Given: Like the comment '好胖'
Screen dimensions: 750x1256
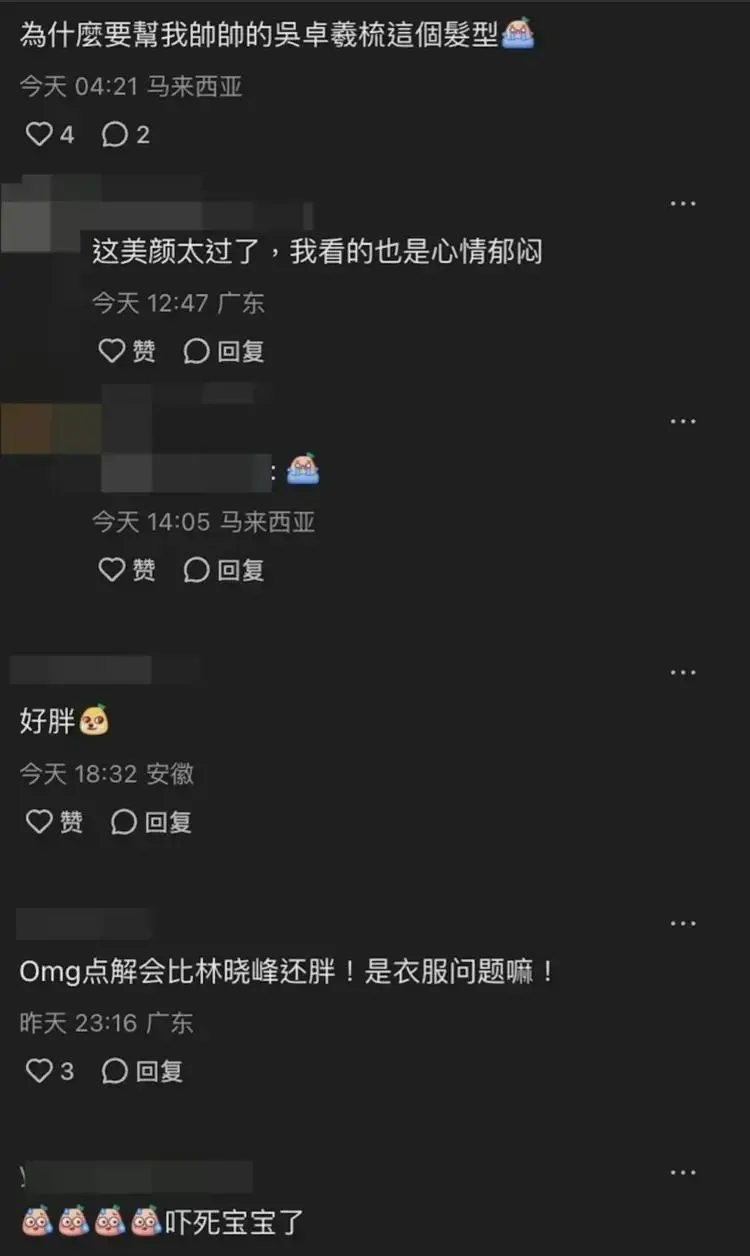Looking at the screenshot, I should click(54, 822).
